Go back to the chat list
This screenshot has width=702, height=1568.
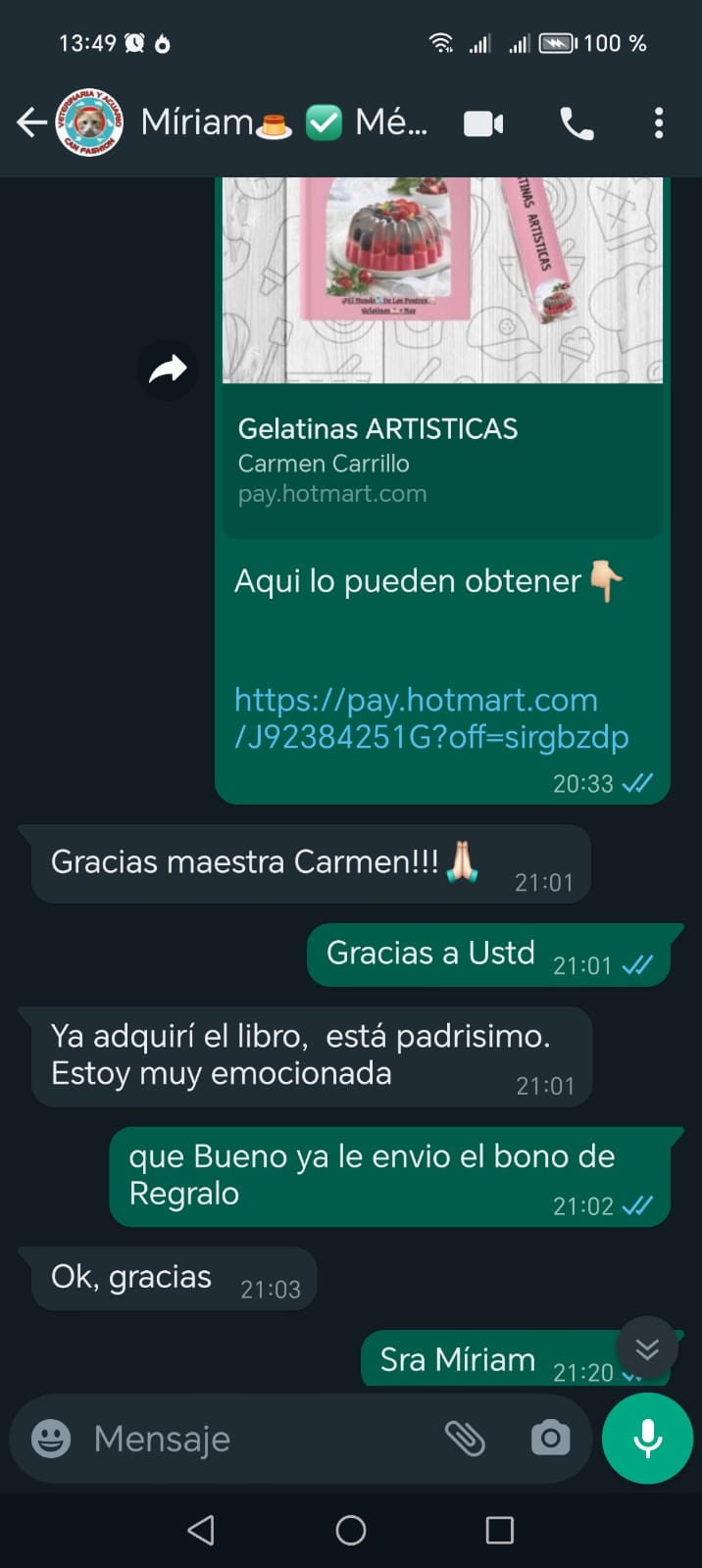(31, 122)
